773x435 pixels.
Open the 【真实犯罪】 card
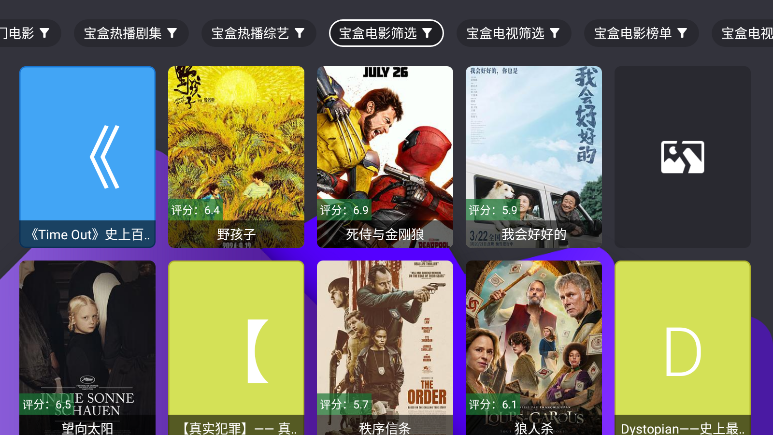coord(236,347)
